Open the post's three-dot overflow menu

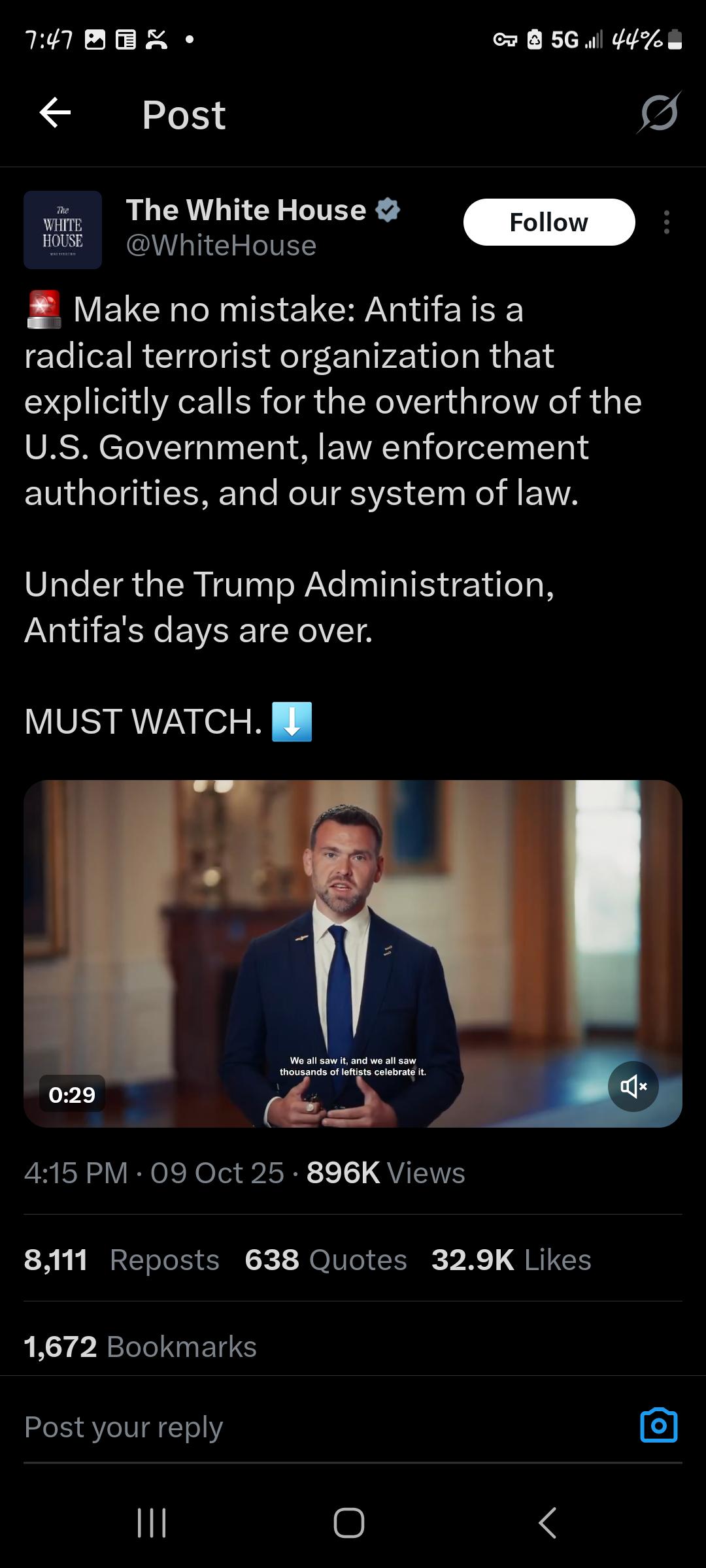point(666,222)
